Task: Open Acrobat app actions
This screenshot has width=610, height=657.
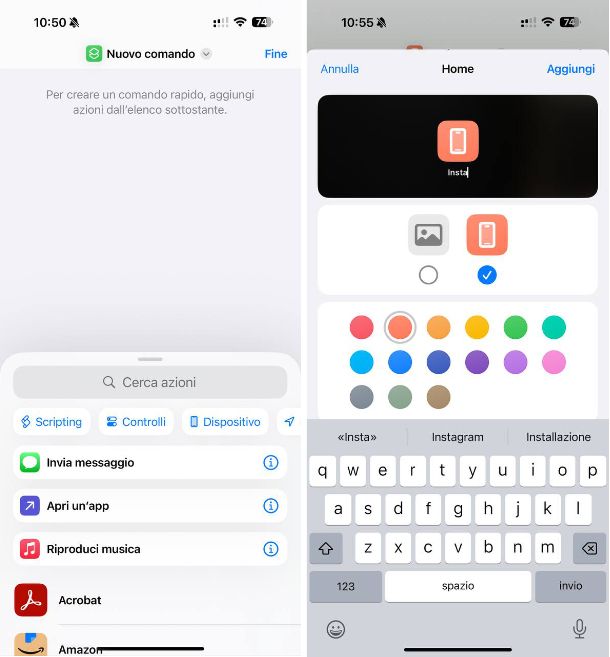Action: [x=80, y=600]
